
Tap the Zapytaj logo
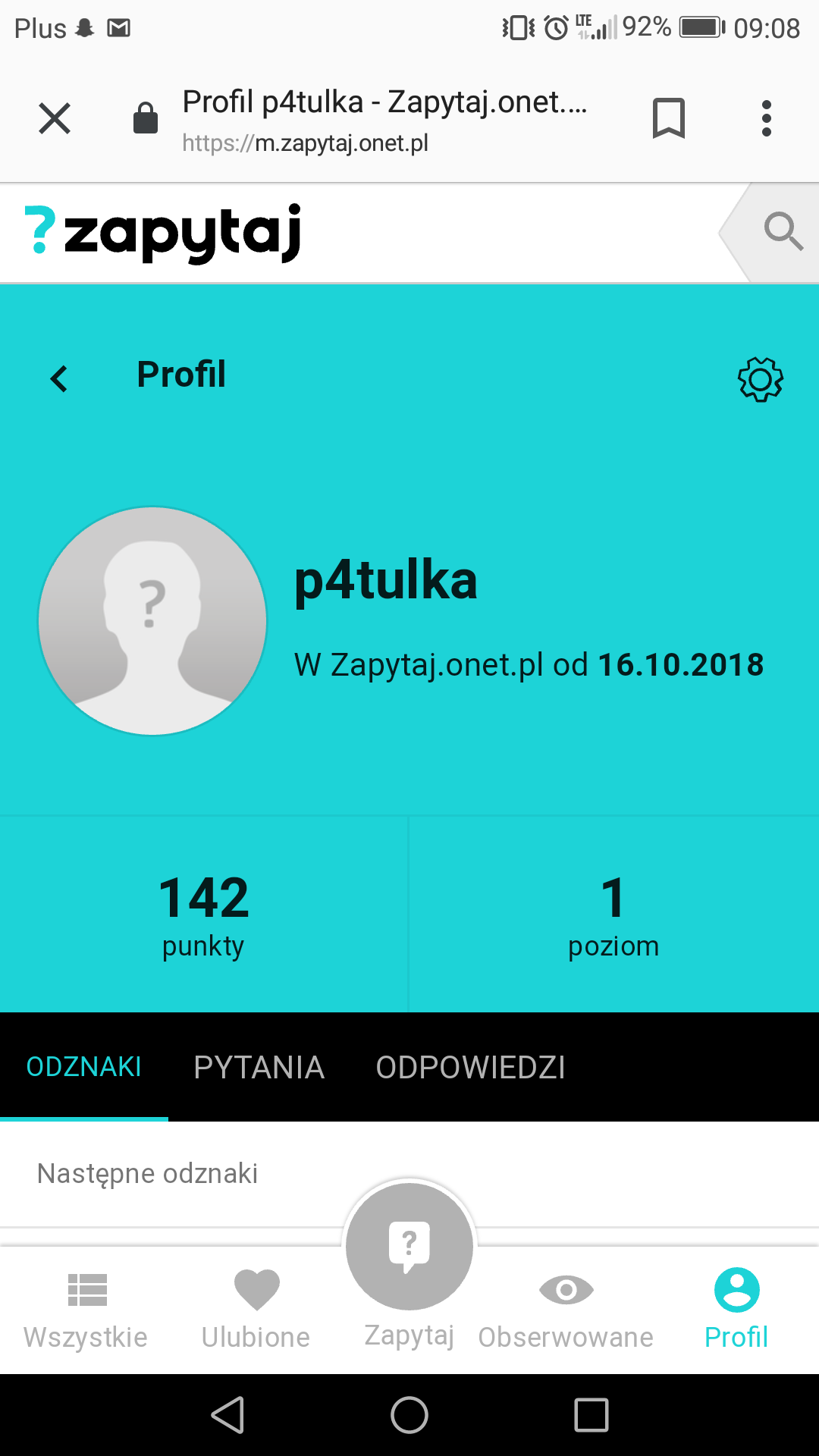click(x=164, y=232)
